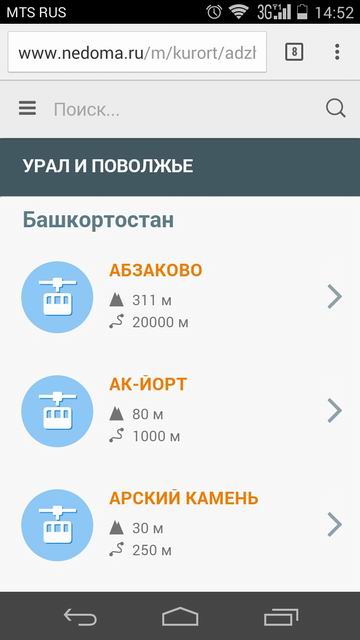Open the Абзаково resort row
This screenshot has height=640, width=360.
180,297
